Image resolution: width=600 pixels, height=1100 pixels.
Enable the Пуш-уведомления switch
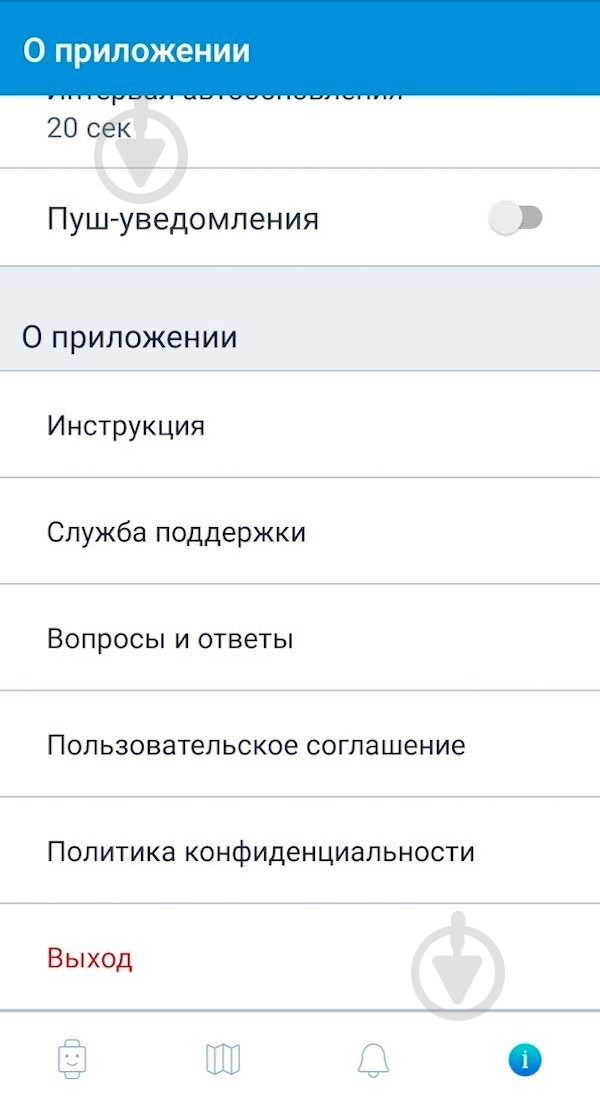[x=515, y=218]
